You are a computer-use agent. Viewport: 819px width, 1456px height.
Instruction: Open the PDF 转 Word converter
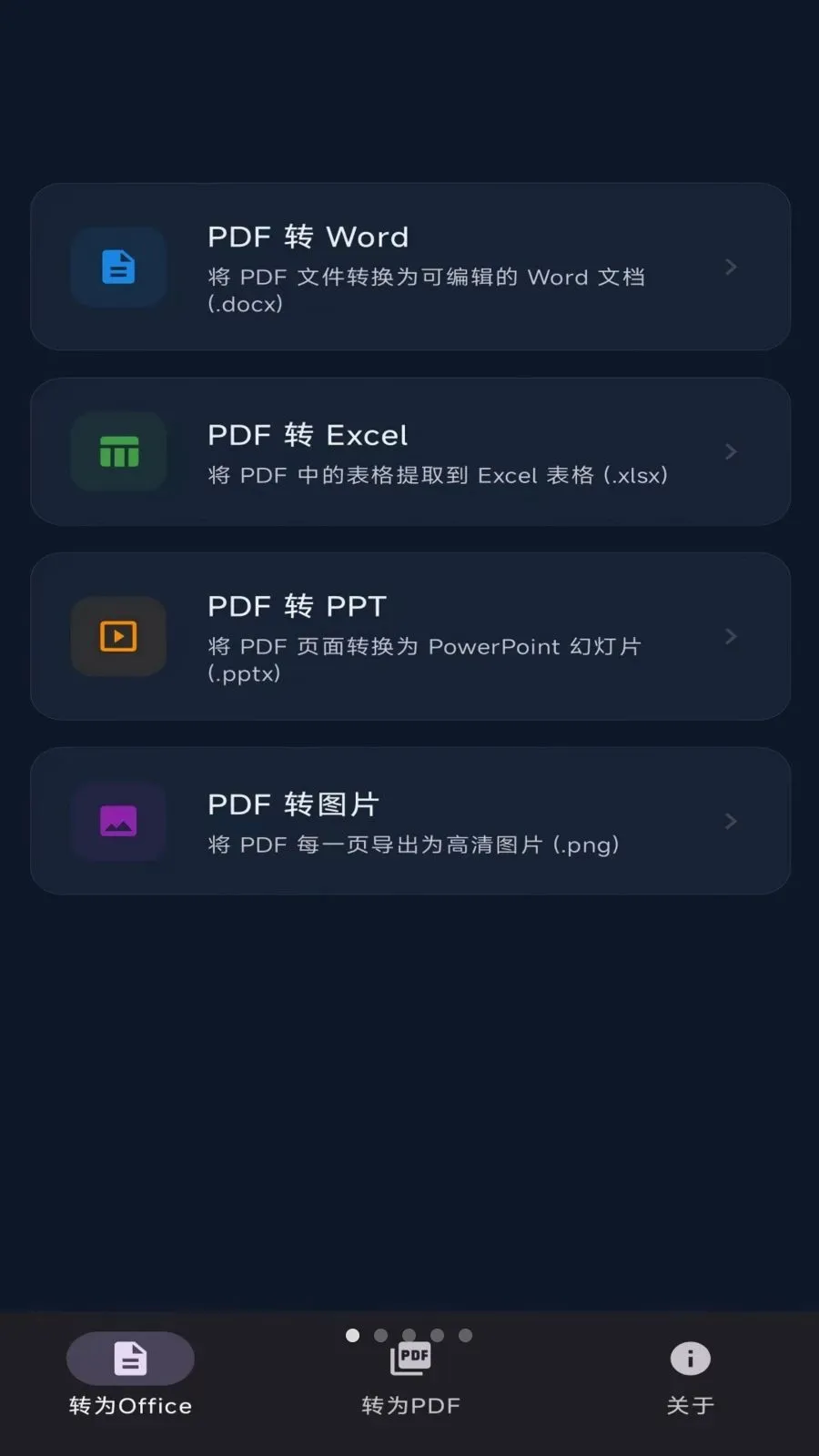[x=409, y=267]
